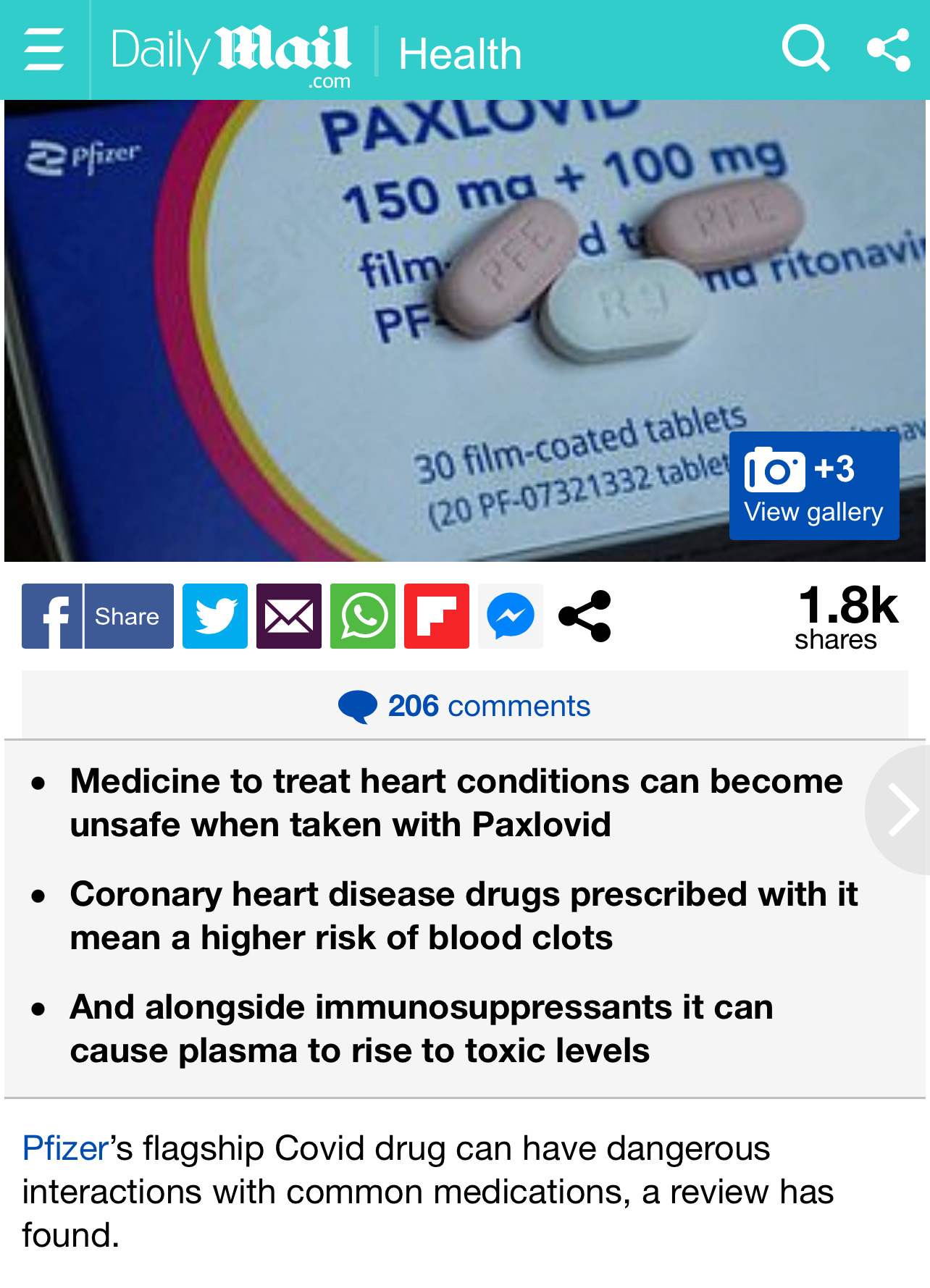The height and width of the screenshot is (1288, 930).
Task: Open more share options below the image
Action: click(585, 616)
